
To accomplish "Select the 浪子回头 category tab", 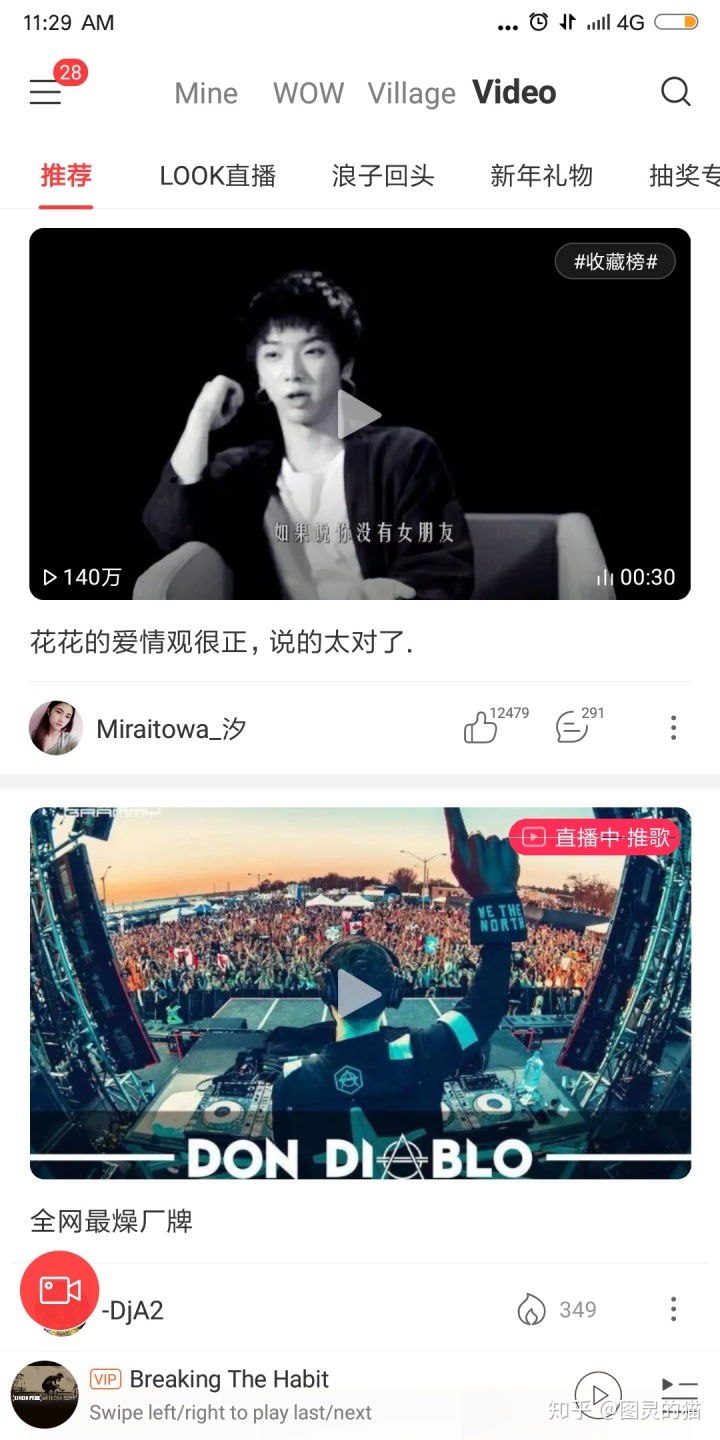I will (383, 176).
